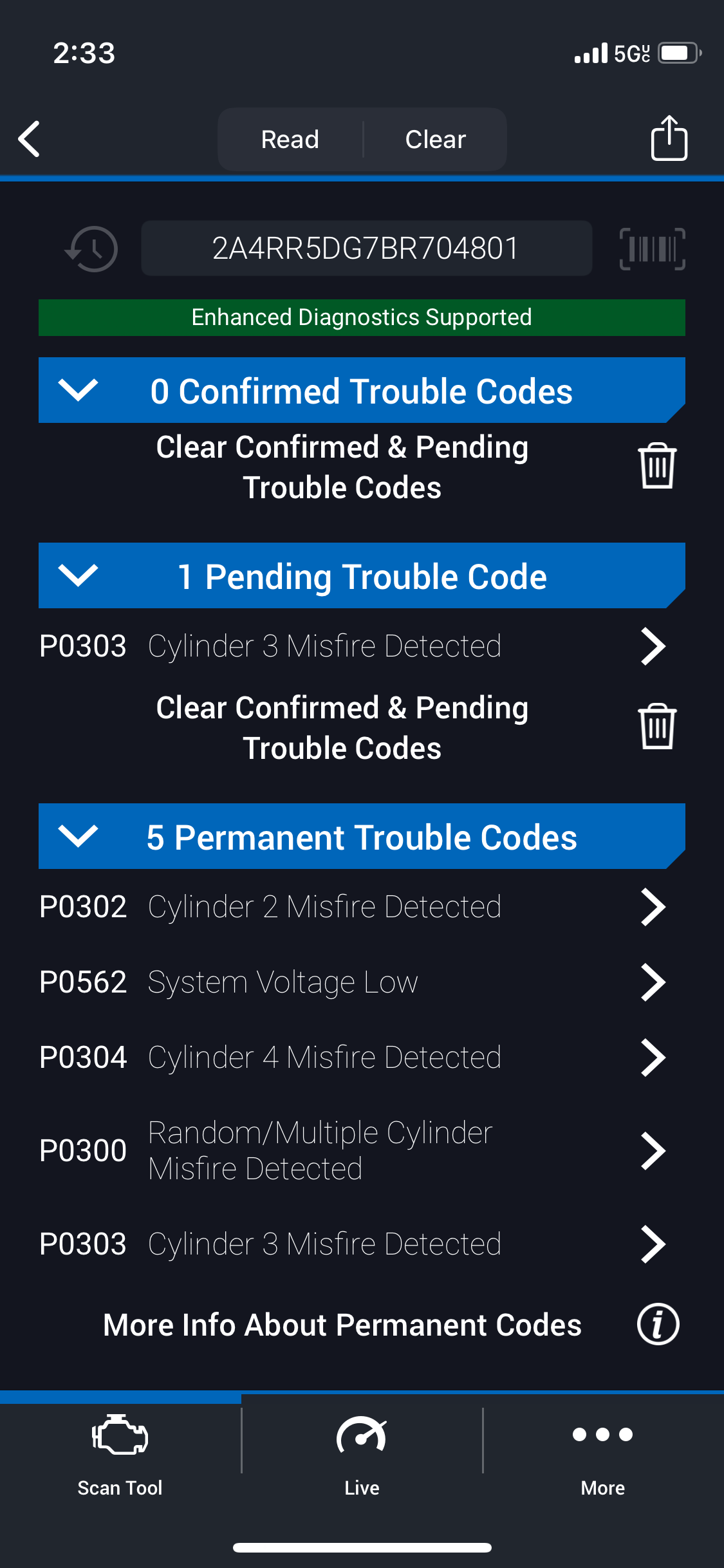Go back using the top-left arrow
The height and width of the screenshot is (1568, 724).
point(30,139)
